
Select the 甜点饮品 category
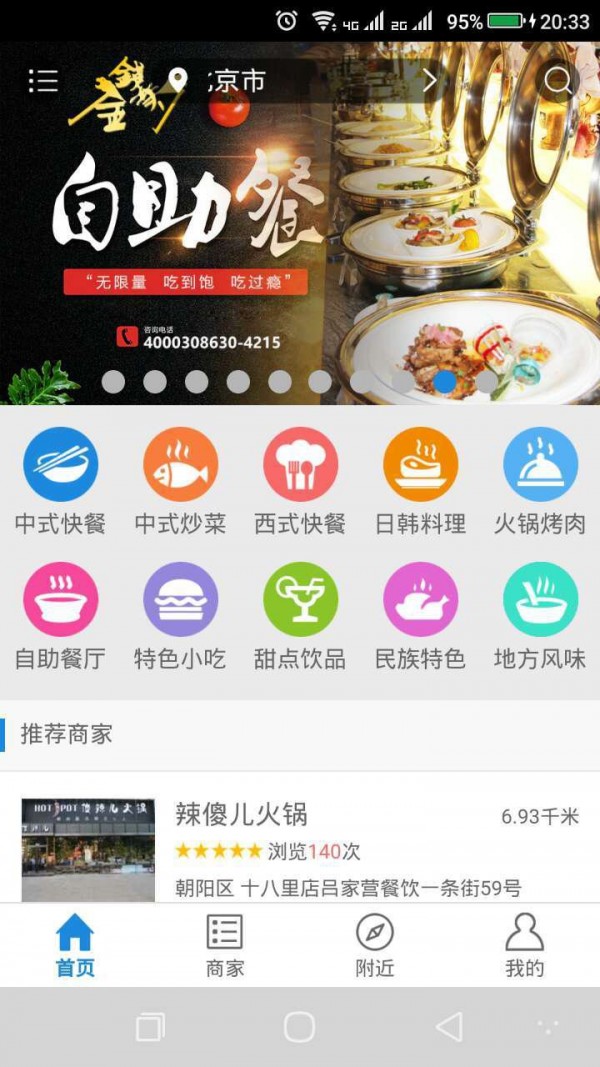coord(300,615)
